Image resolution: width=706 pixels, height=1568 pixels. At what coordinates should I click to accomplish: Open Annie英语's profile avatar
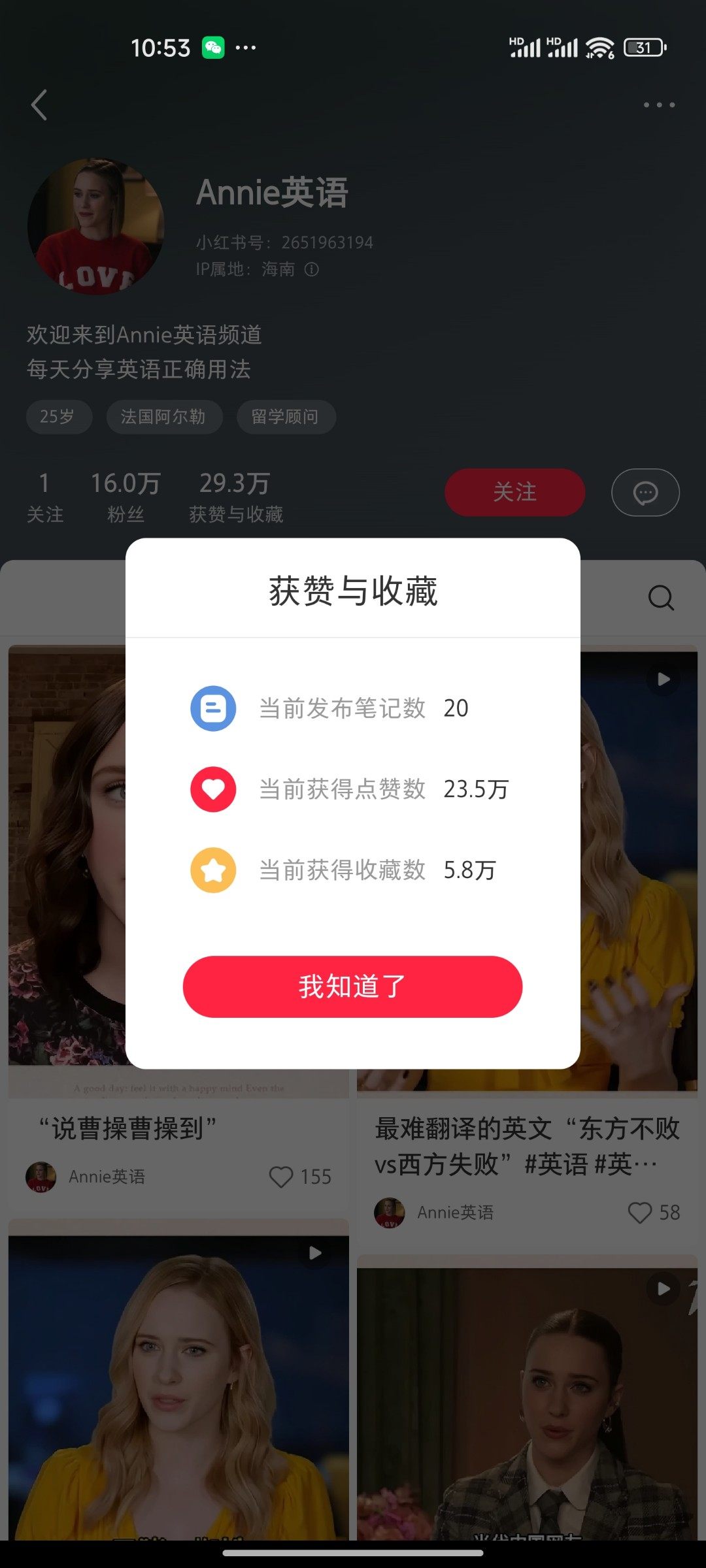pyautogui.click(x=96, y=226)
